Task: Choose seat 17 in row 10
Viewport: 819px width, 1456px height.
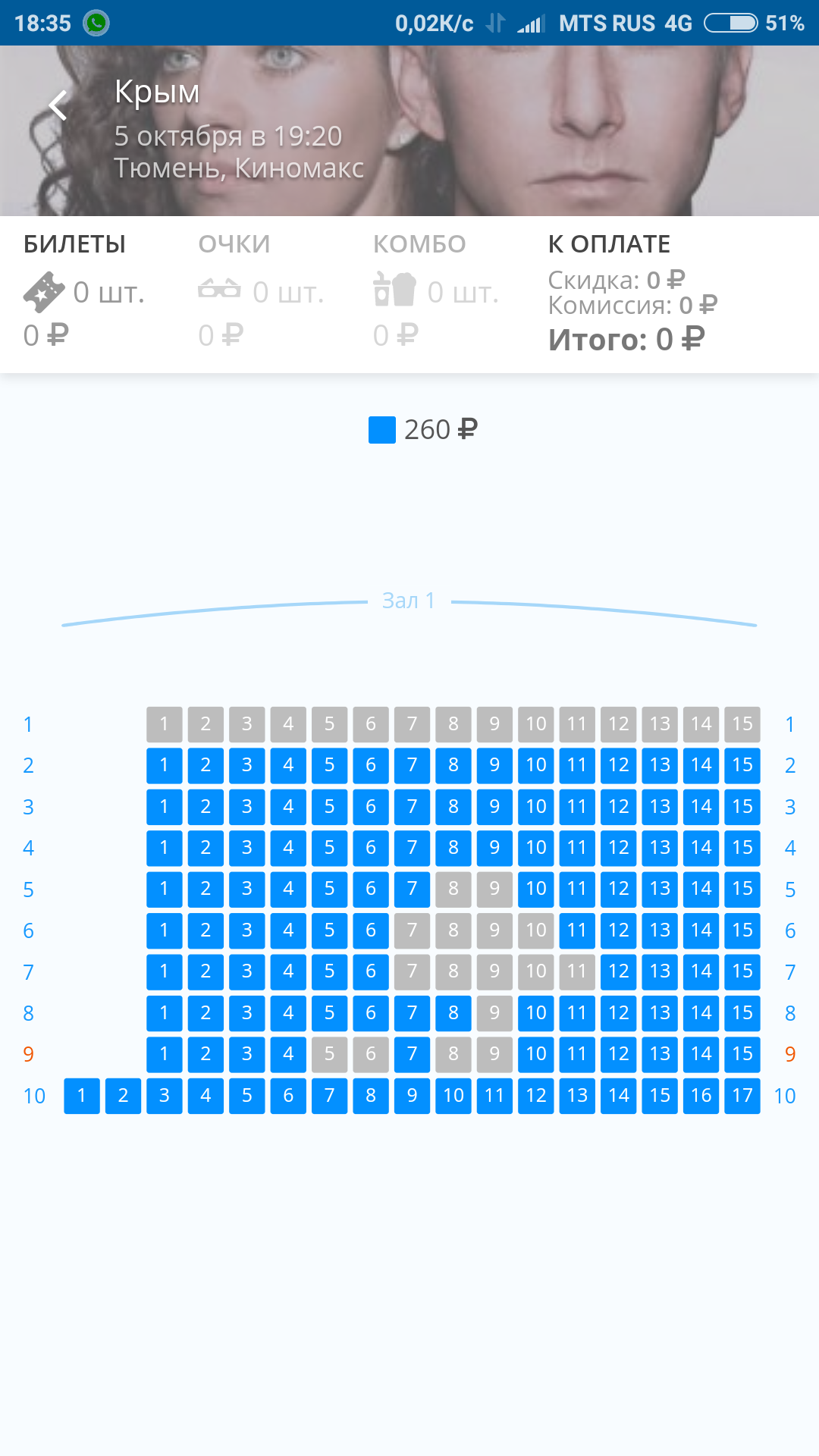Action: [742, 1096]
